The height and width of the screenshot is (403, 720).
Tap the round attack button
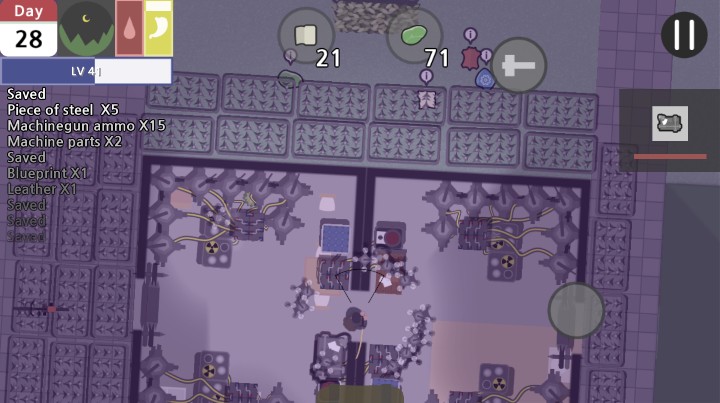pyautogui.click(x=576, y=310)
